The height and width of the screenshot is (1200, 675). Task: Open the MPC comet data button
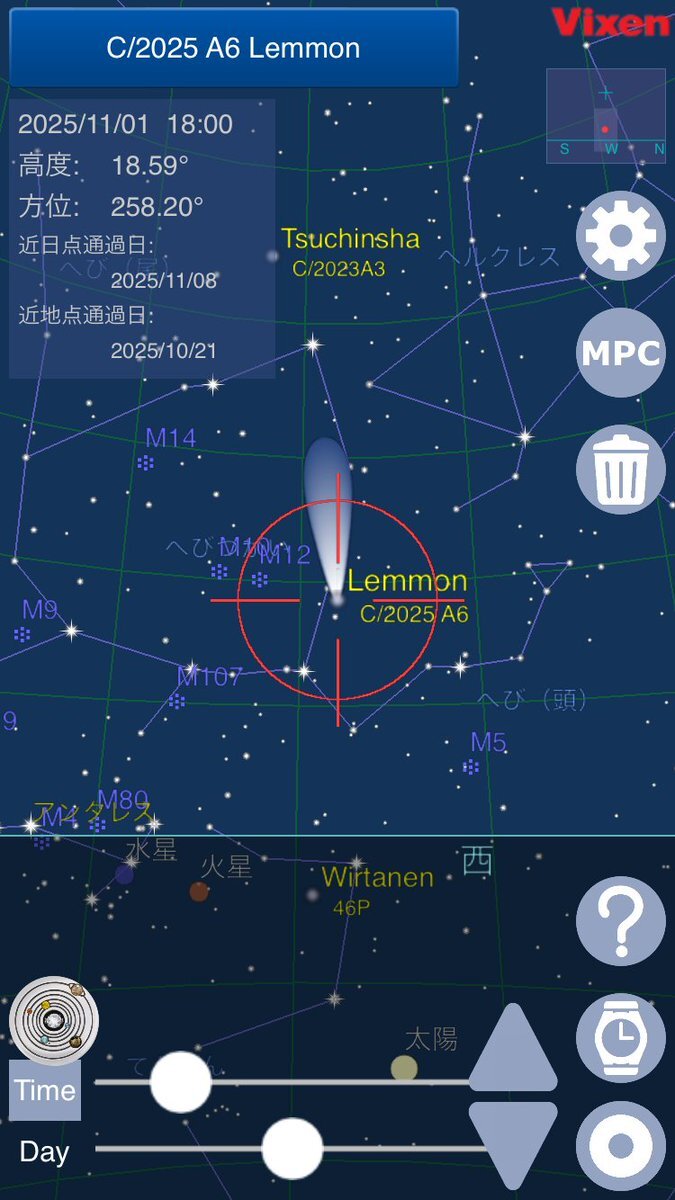[620, 353]
